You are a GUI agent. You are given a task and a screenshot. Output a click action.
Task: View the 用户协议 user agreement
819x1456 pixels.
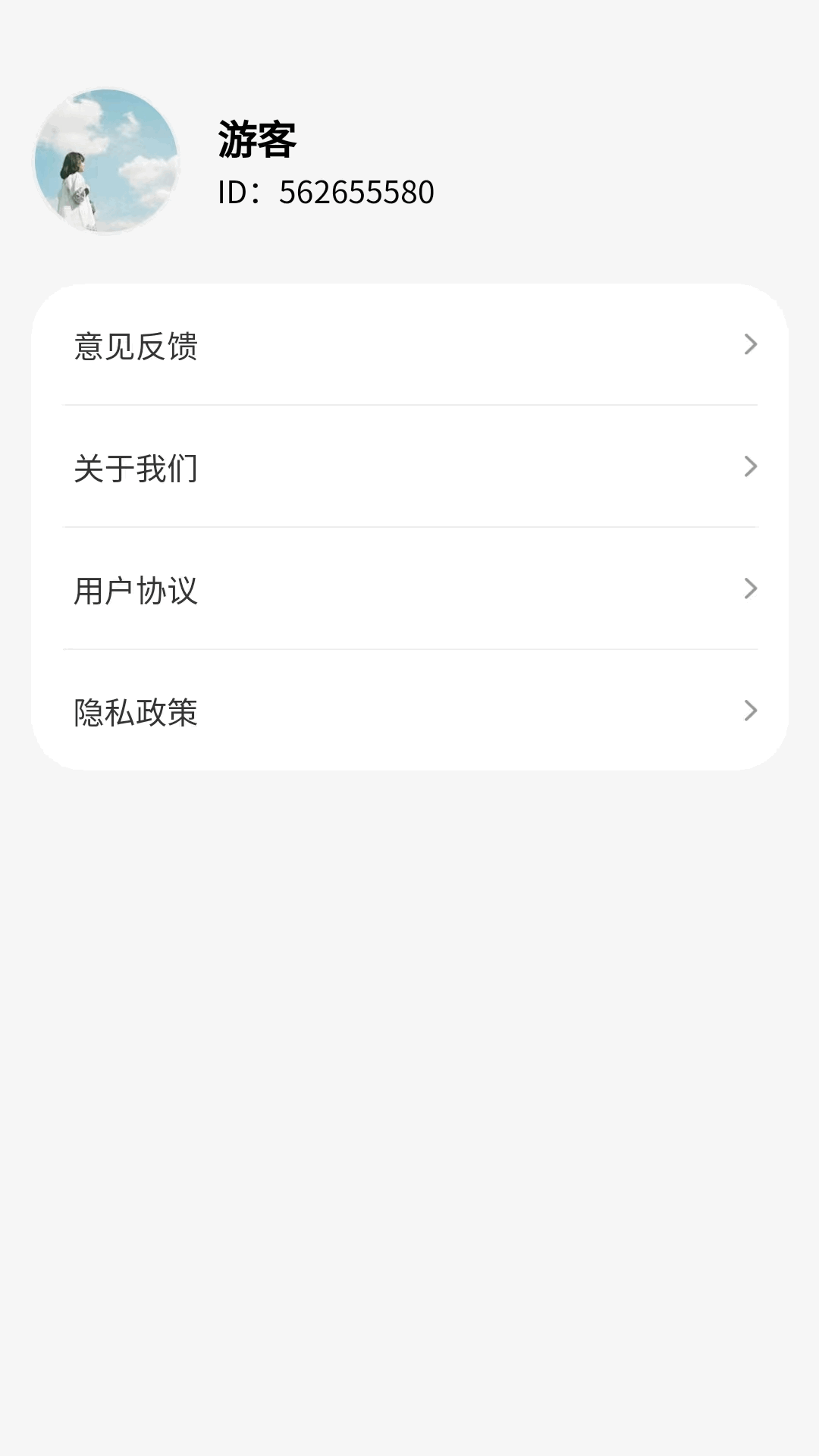click(x=409, y=589)
